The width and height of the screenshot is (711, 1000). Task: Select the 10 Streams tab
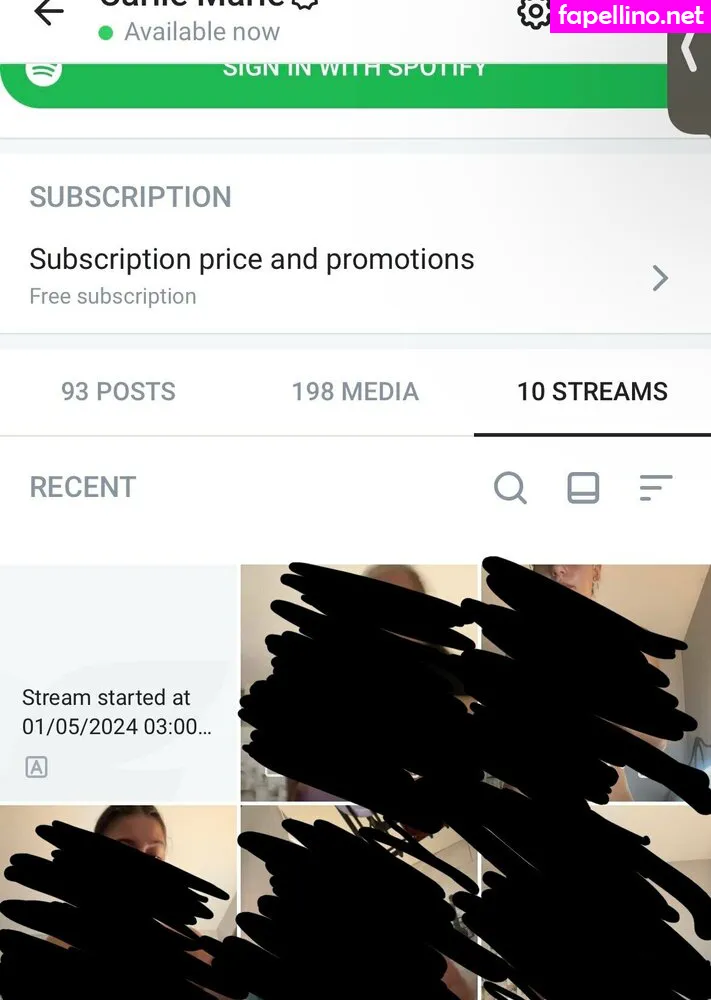(x=592, y=392)
